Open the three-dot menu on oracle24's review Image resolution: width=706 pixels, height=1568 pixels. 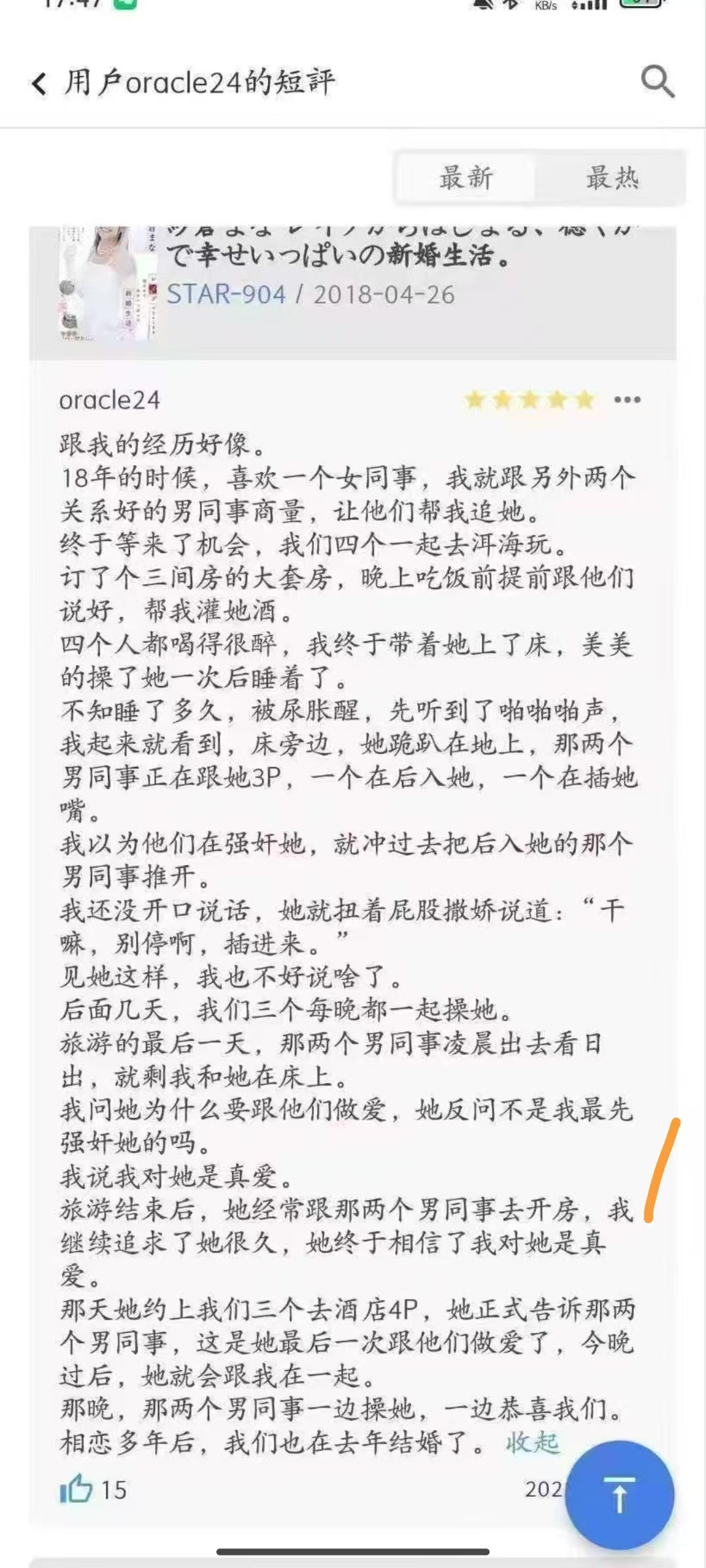pyautogui.click(x=627, y=400)
